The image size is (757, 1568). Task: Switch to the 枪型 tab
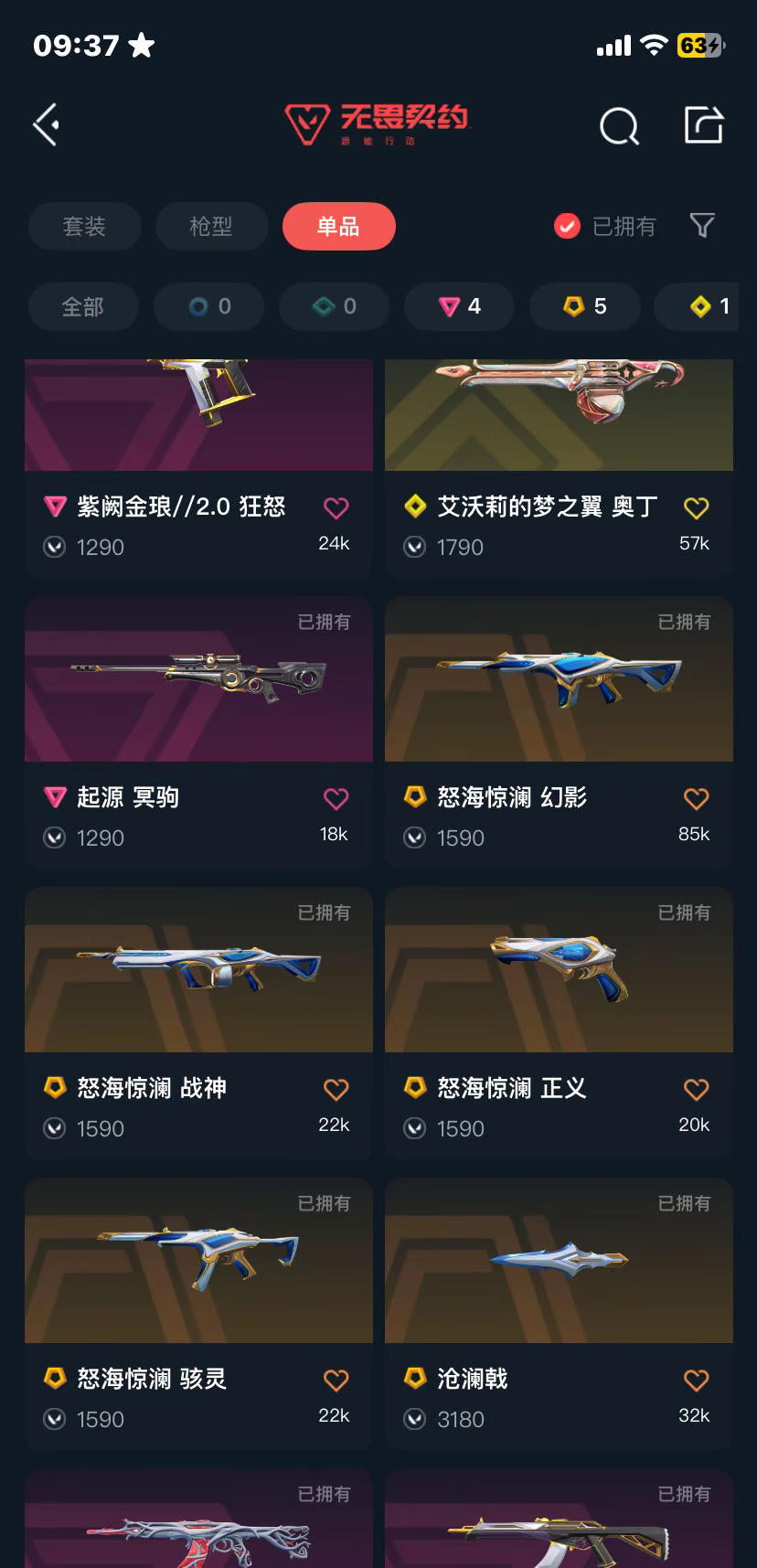click(210, 226)
